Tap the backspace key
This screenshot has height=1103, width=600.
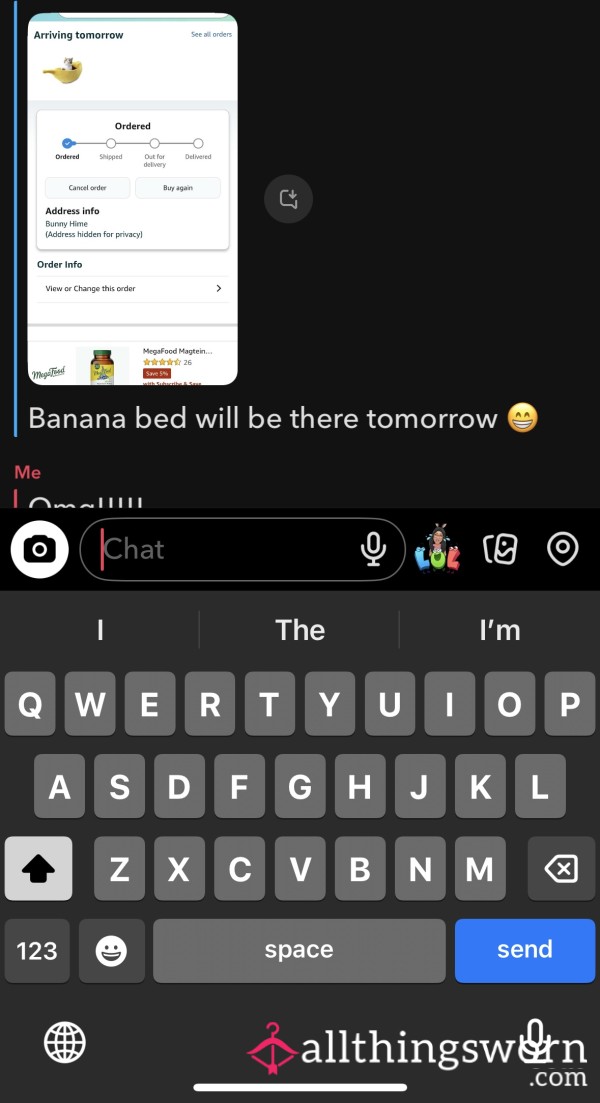561,869
